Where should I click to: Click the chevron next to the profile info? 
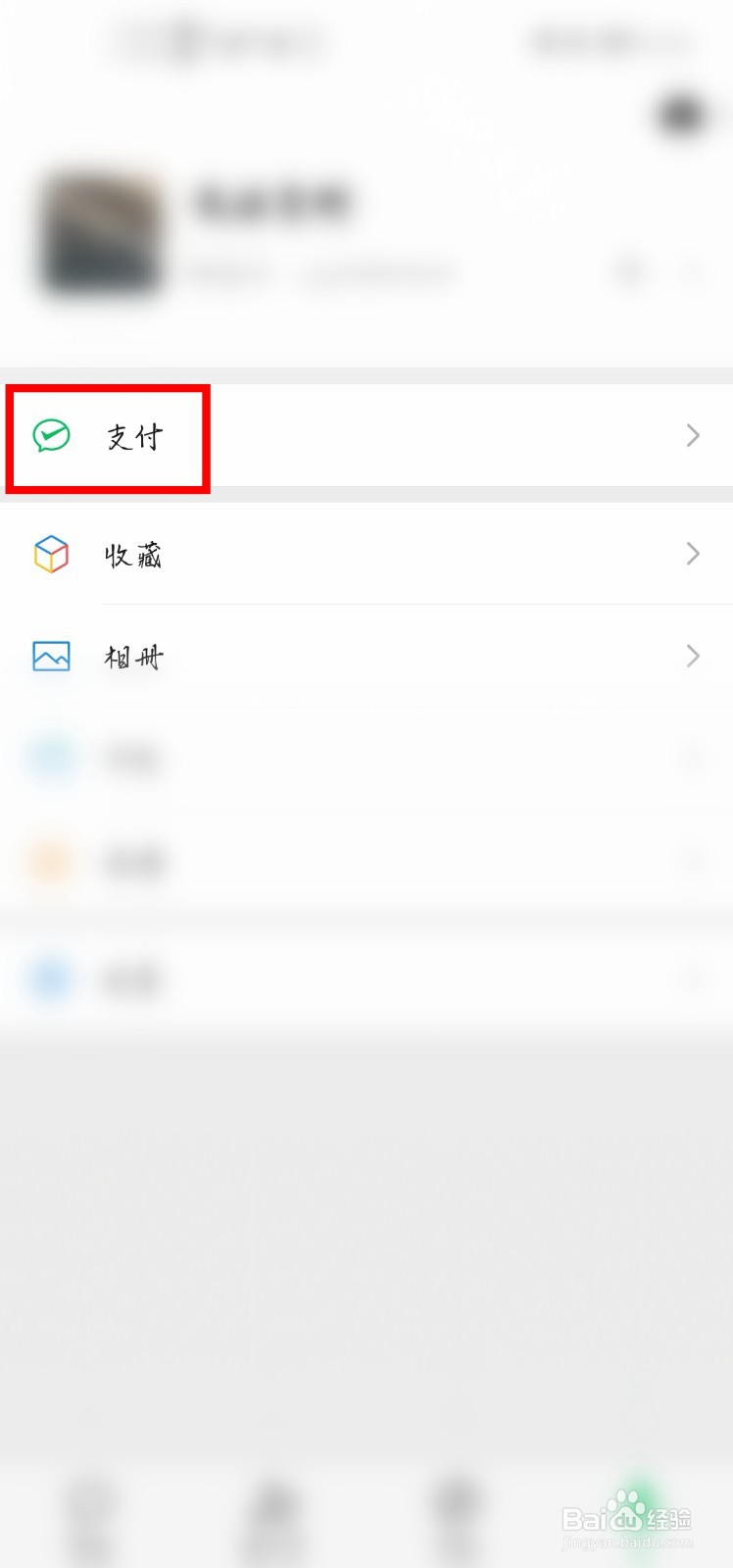pos(693,274)
